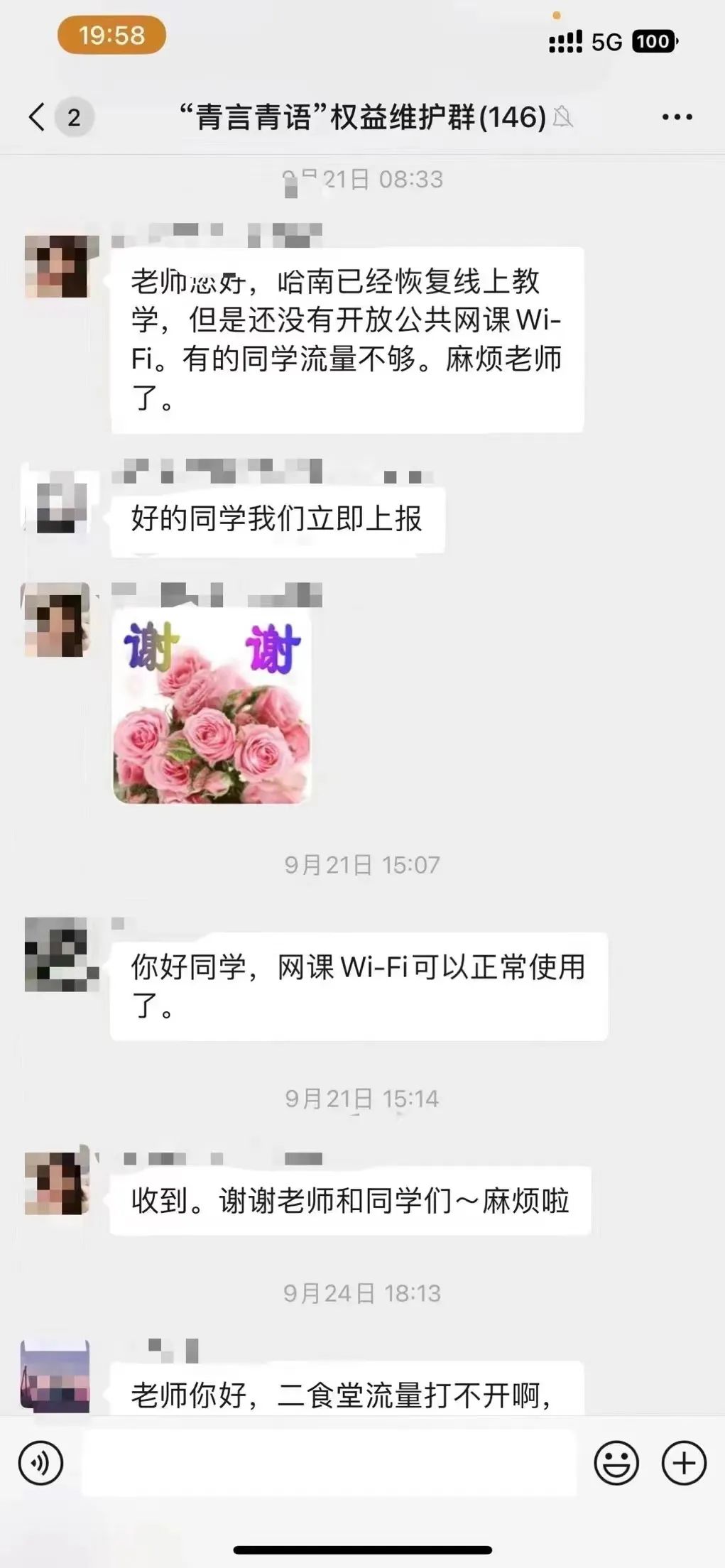Image resolution: width=725 pixels, height=1568 pixels.
Task: Open the plus attachments menu
Action: click(683, 1463)
